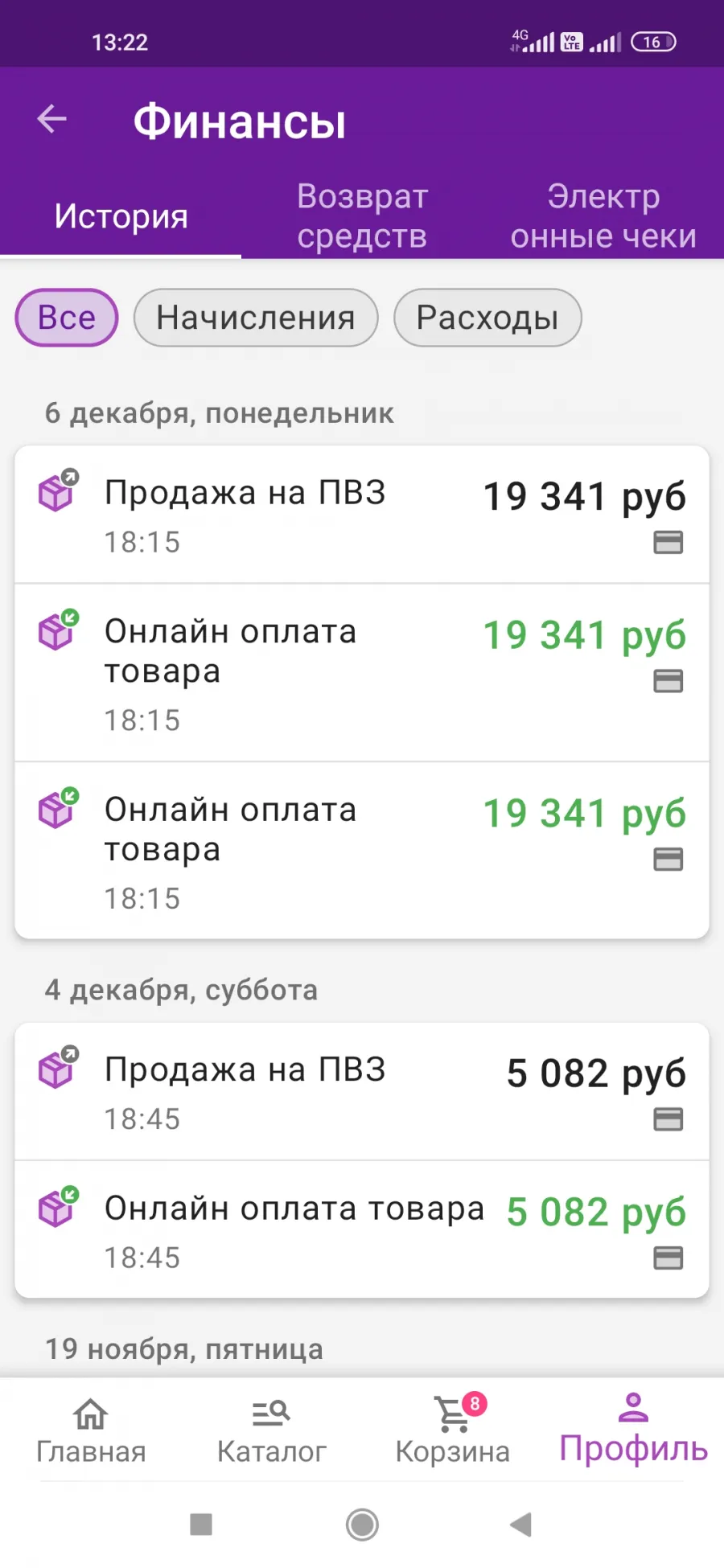Screen dimensions: 724x1568
Task: Open the 5 082 руб Продажа на ПВЗ entry
Action: (x=362, y=1091)
